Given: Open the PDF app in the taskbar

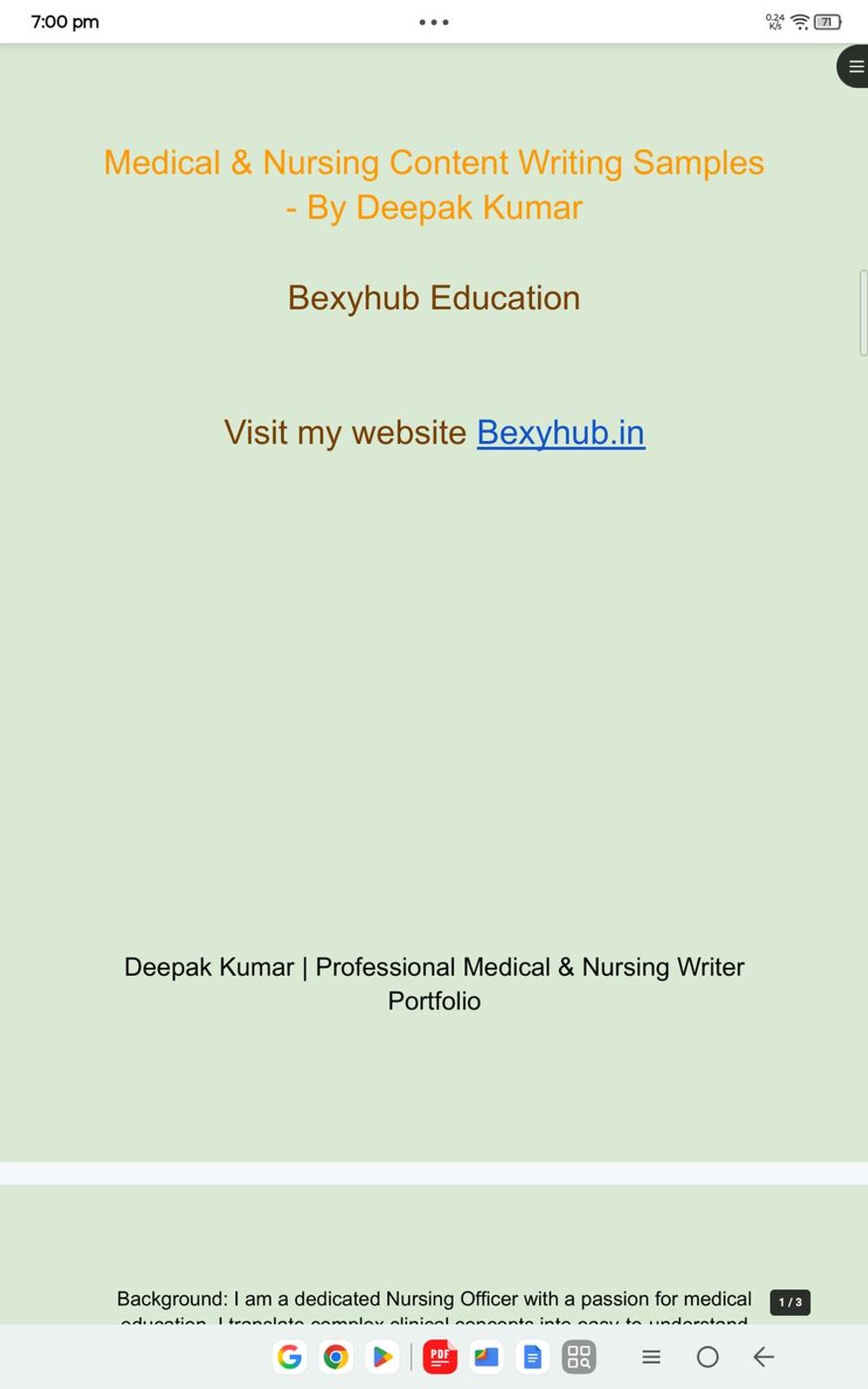Looking at the screenshot, I should click(440, 1357).
